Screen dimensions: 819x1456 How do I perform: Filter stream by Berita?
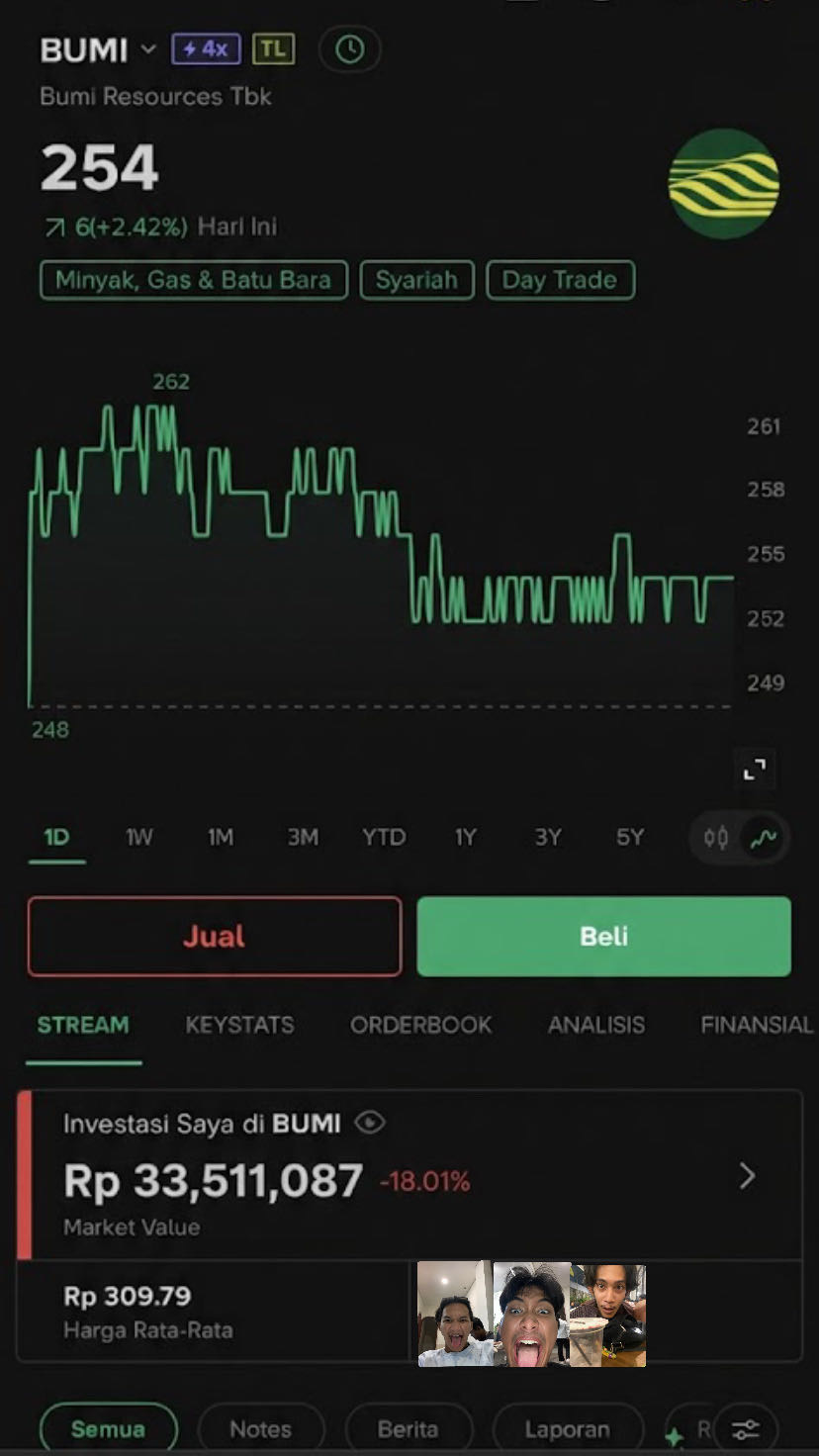tap(408, 1429)
